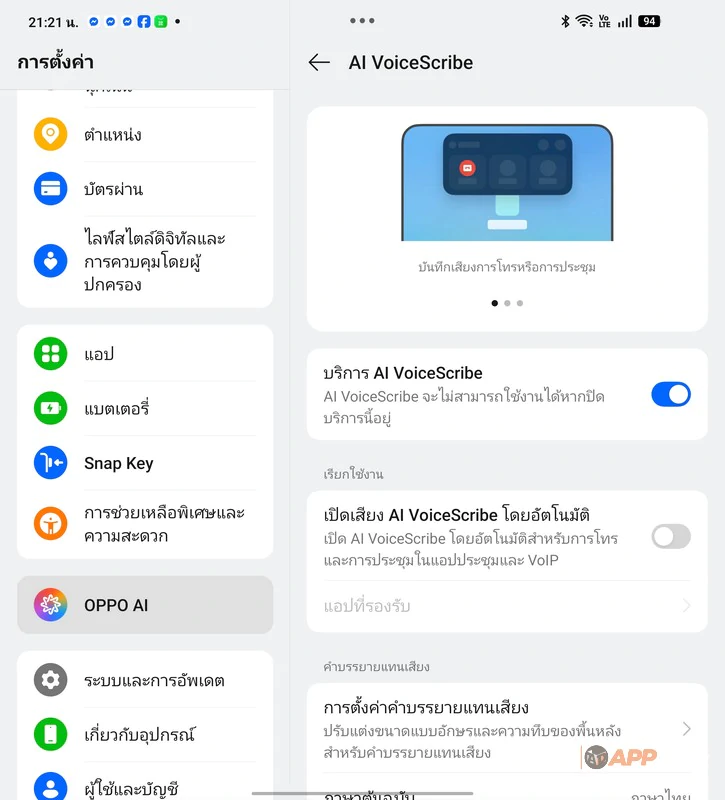This screenshot has width=725, height=800.
Task: Open บัตรผ่าน settings
Action: point(145,189)
